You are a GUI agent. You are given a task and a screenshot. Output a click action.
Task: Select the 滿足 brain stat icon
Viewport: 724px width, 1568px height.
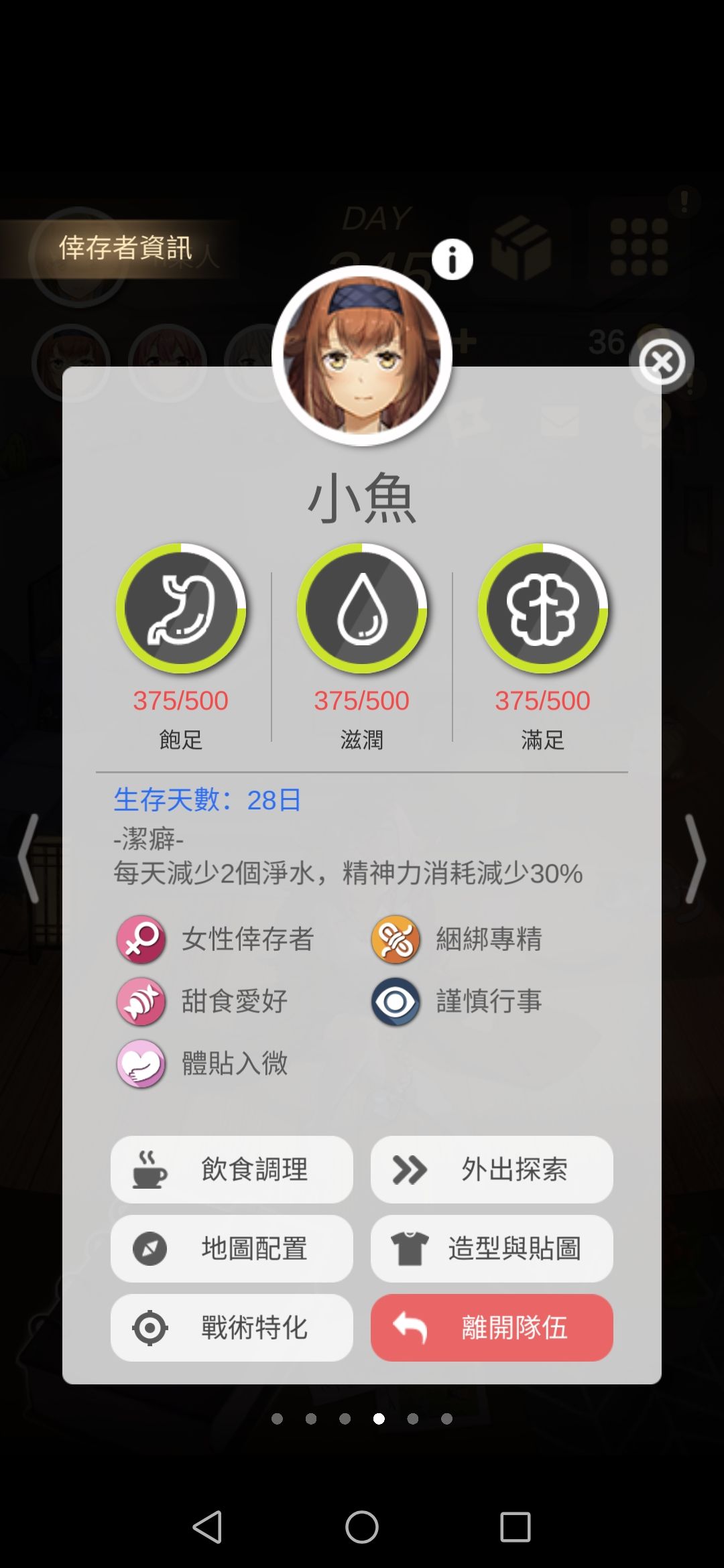pyautogui.click(x=542, y=608)
